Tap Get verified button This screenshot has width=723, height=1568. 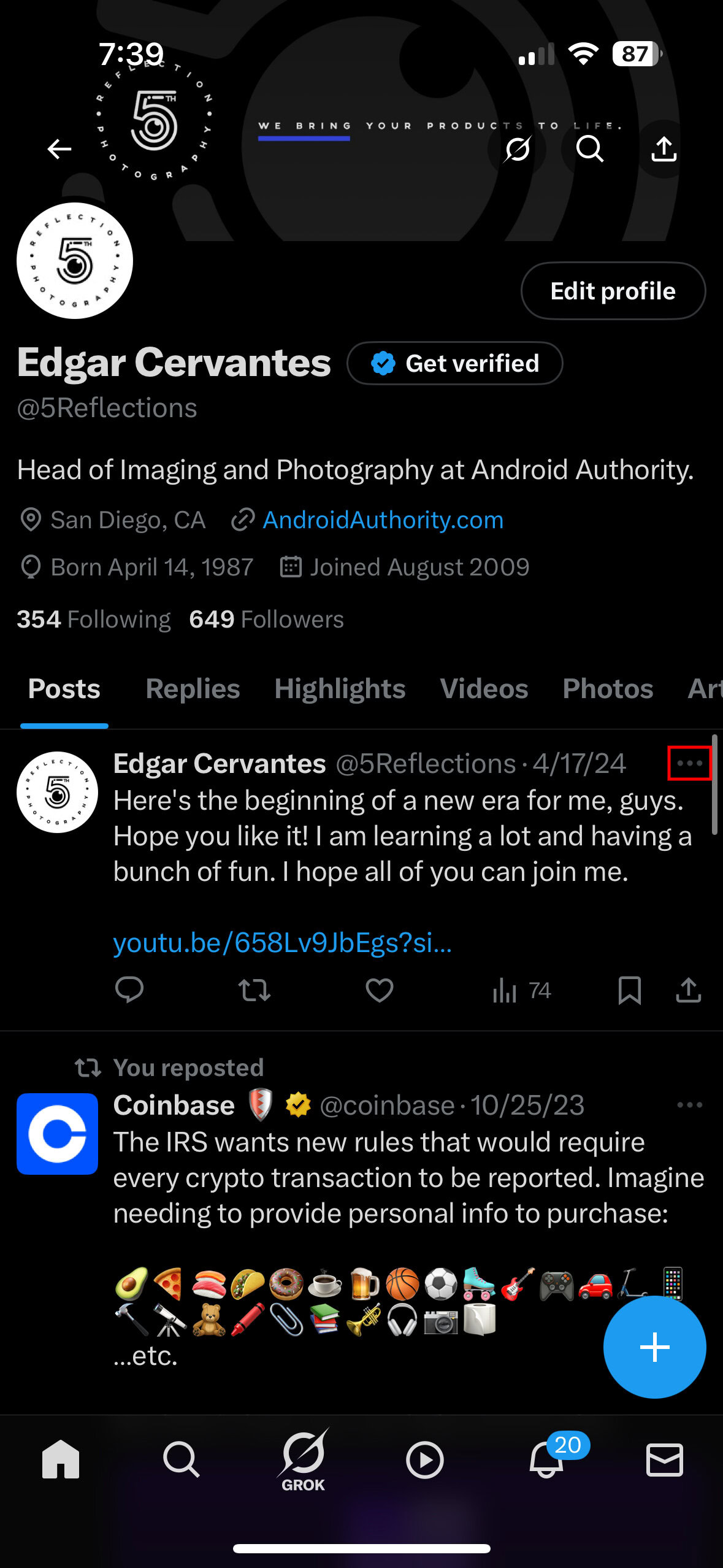[454, 363]
